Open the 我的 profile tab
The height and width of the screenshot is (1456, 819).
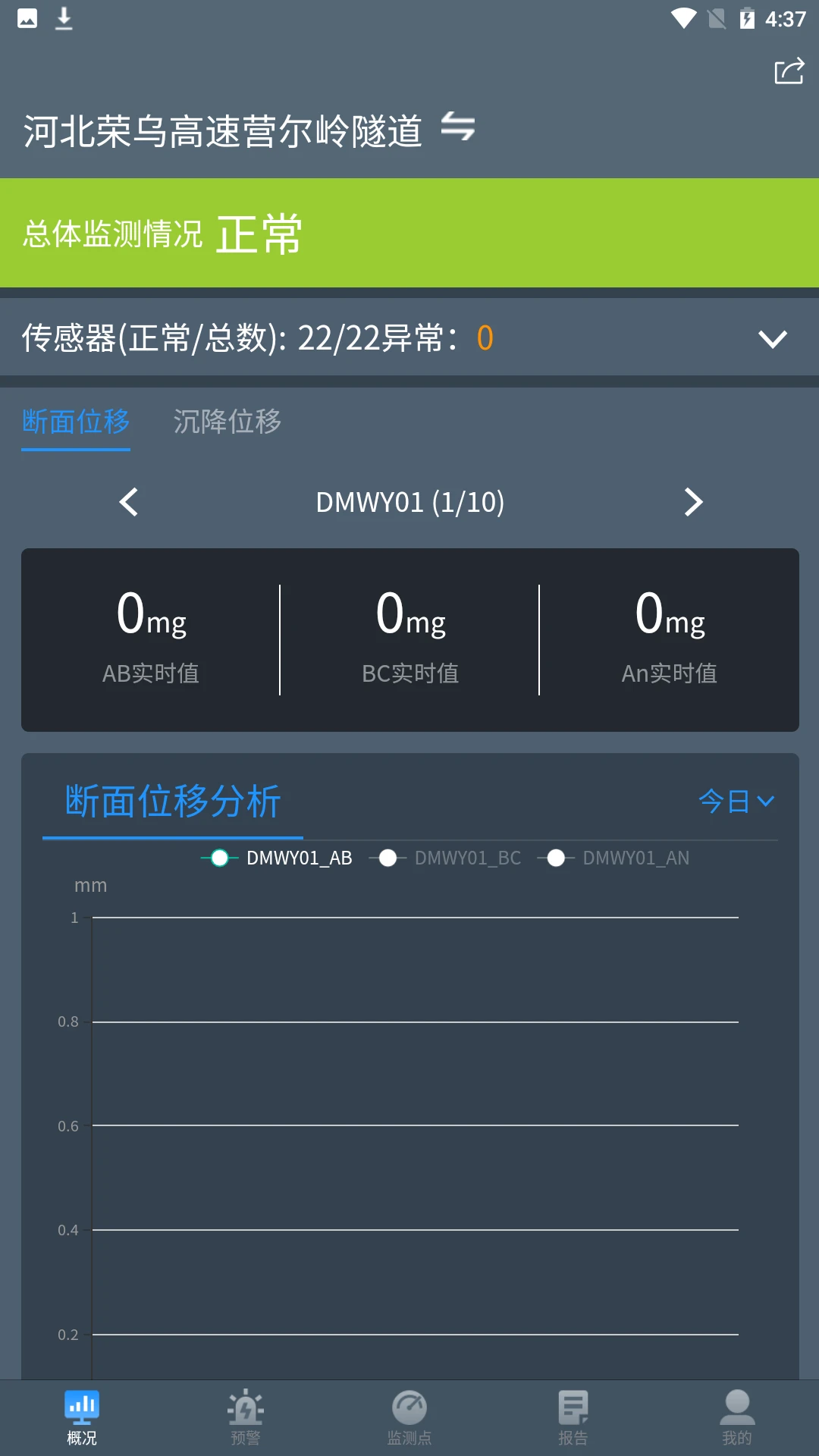click(x=737, y=1417)
